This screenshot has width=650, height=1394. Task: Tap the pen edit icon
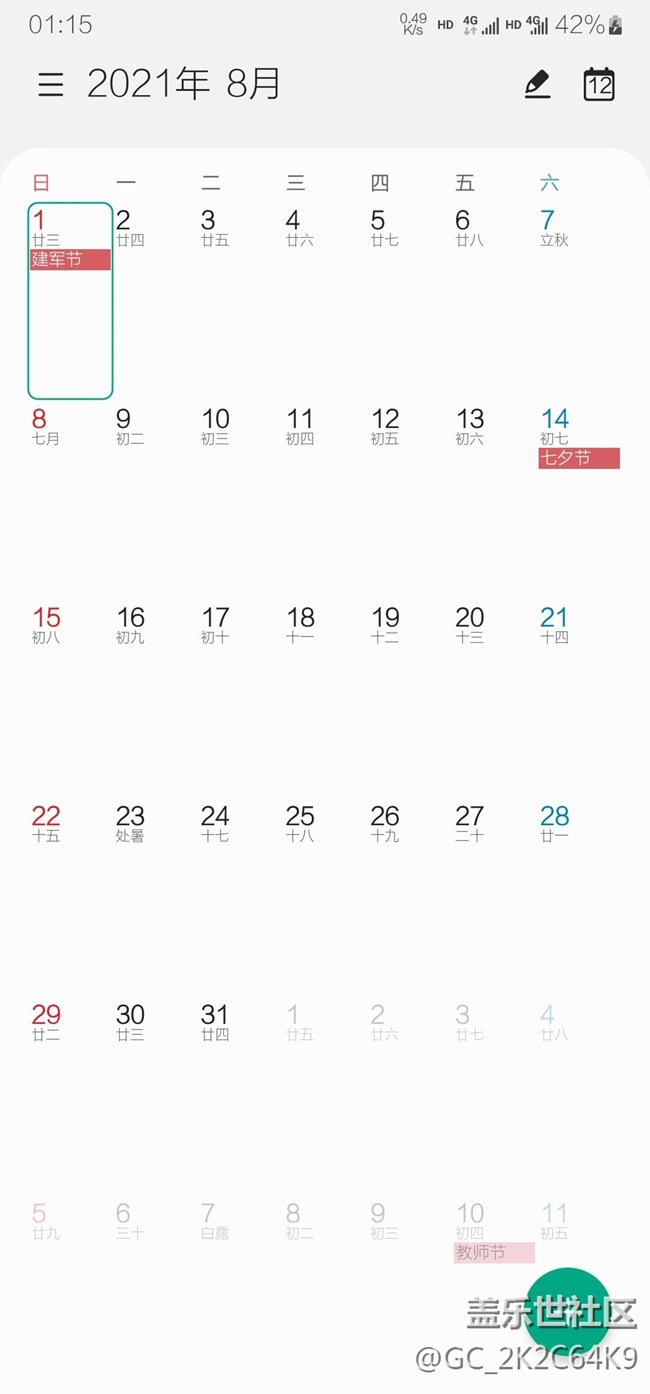pos(537,84)
